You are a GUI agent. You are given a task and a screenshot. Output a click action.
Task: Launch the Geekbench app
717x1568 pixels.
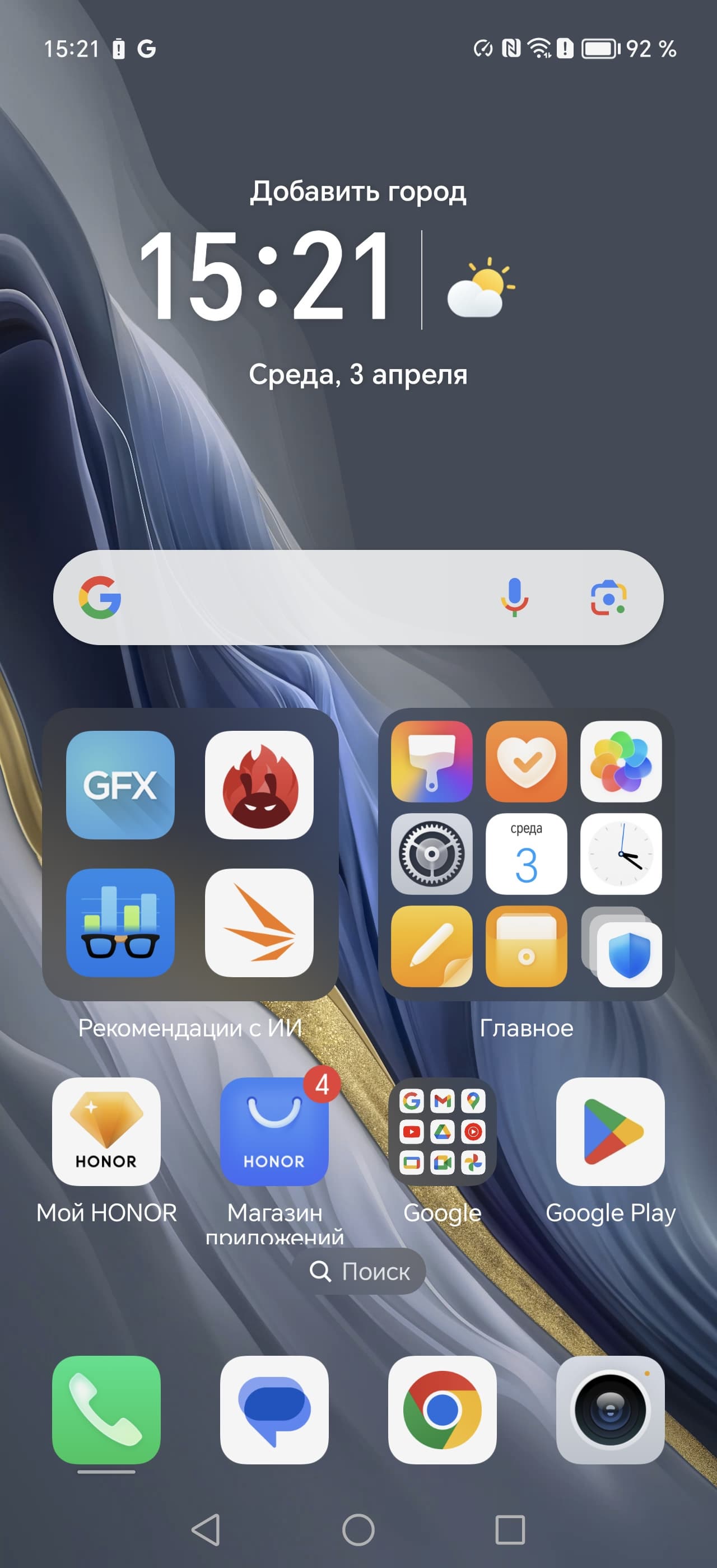tap(120, 922)
